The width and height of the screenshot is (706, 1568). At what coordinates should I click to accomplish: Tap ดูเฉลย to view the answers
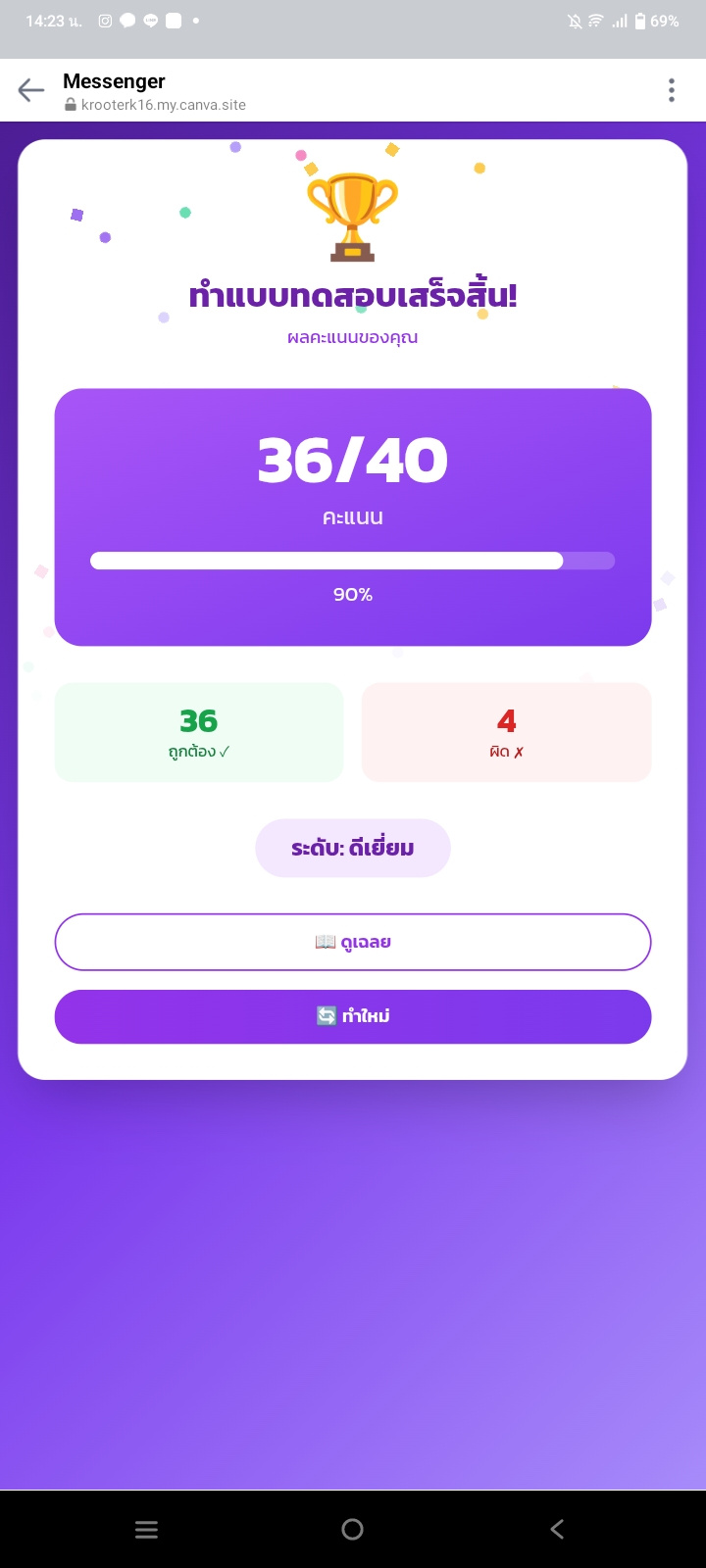(353, 942)
